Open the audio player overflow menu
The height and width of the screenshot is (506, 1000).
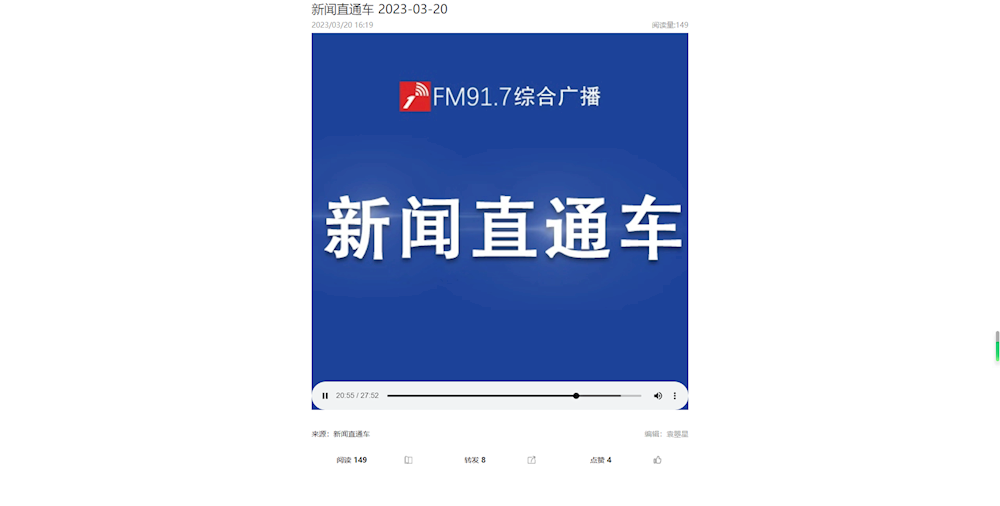pyautogui.click(x=675, y=396)
